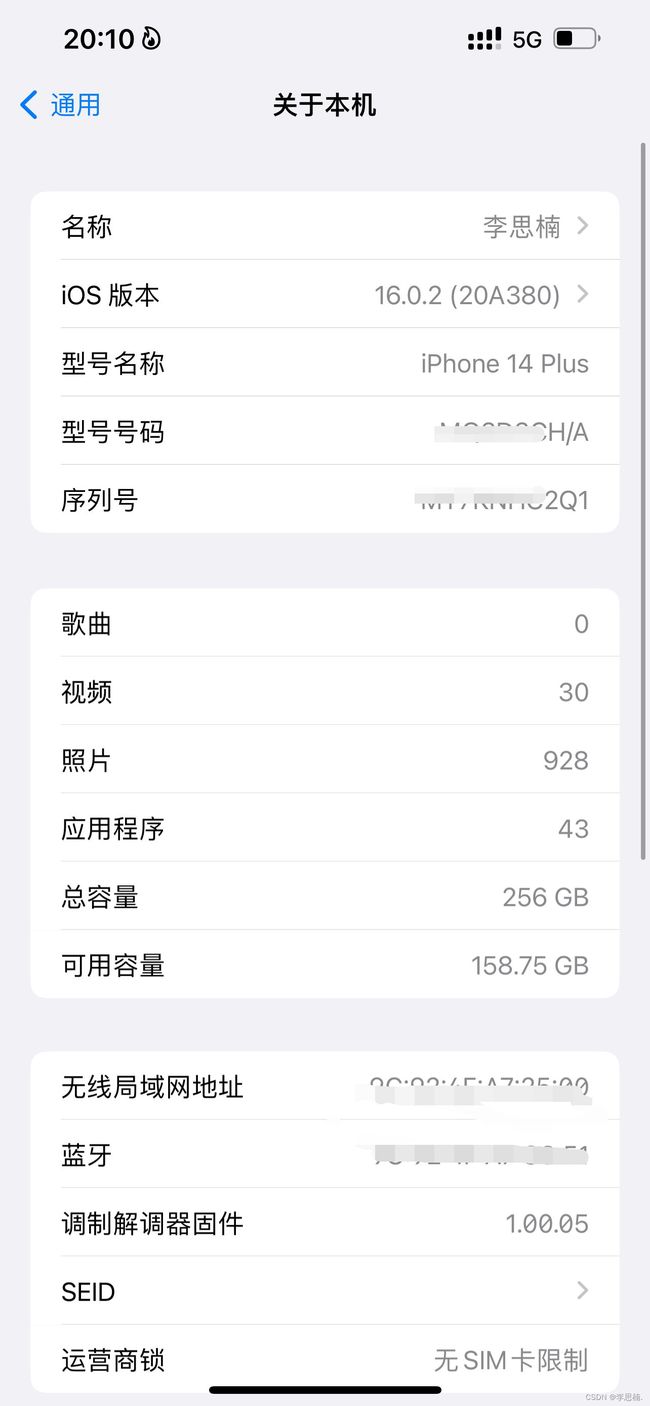Image resolution: width=650 pixels, height=1406 pixels.
Task: Go back to 通用 settings
Action: 60,105
